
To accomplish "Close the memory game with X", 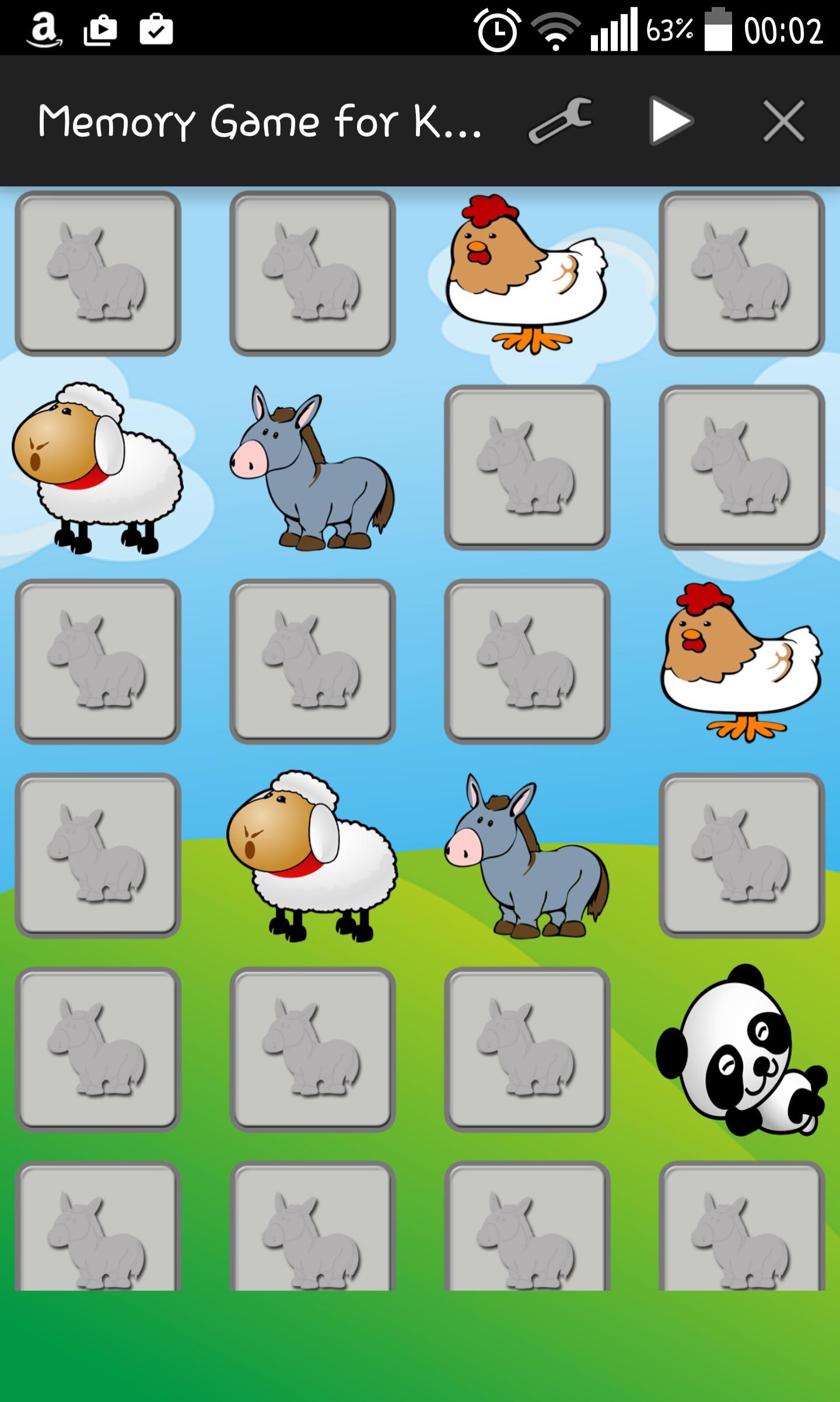I will [783, 121].
